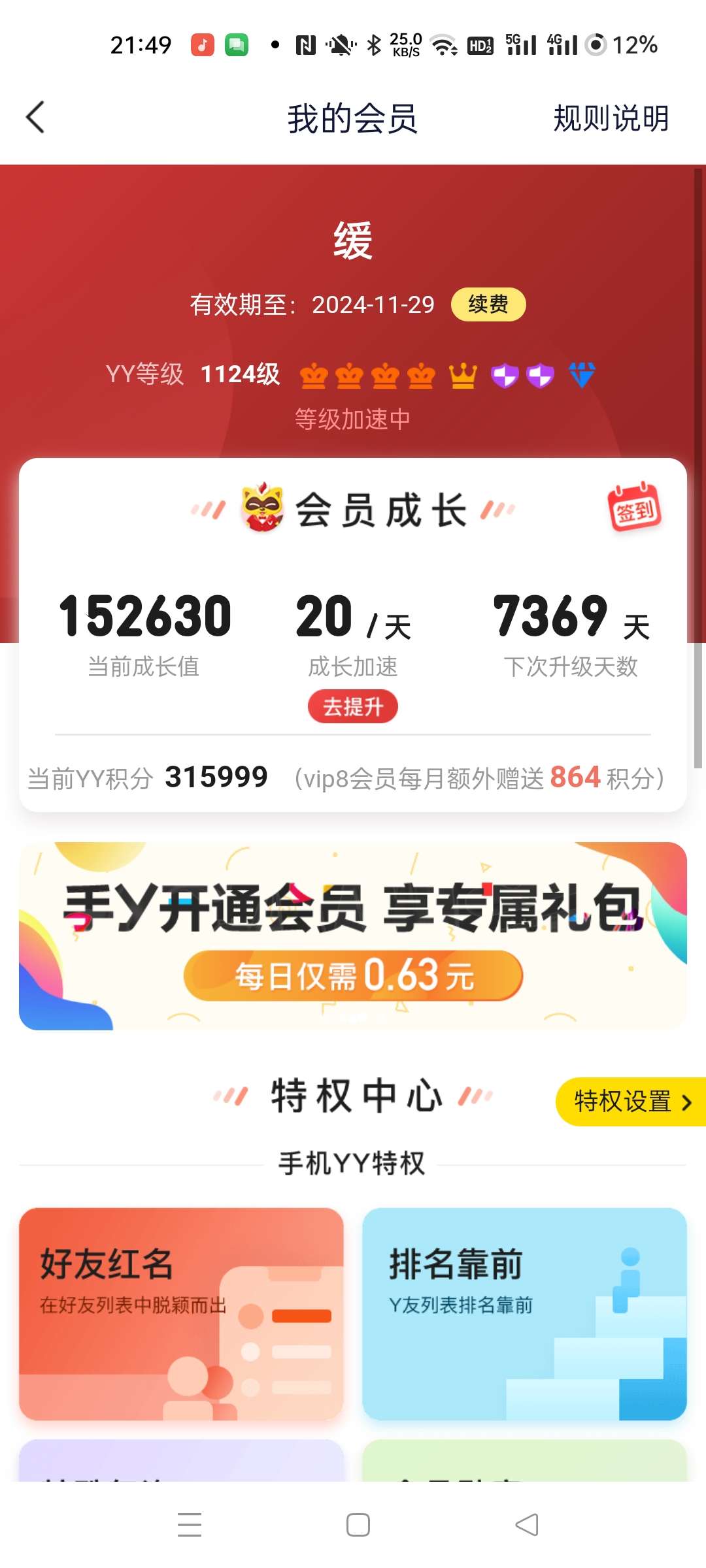Tap 续费 to renew membership
This screenshot has width=706, height=1568.
487,304
